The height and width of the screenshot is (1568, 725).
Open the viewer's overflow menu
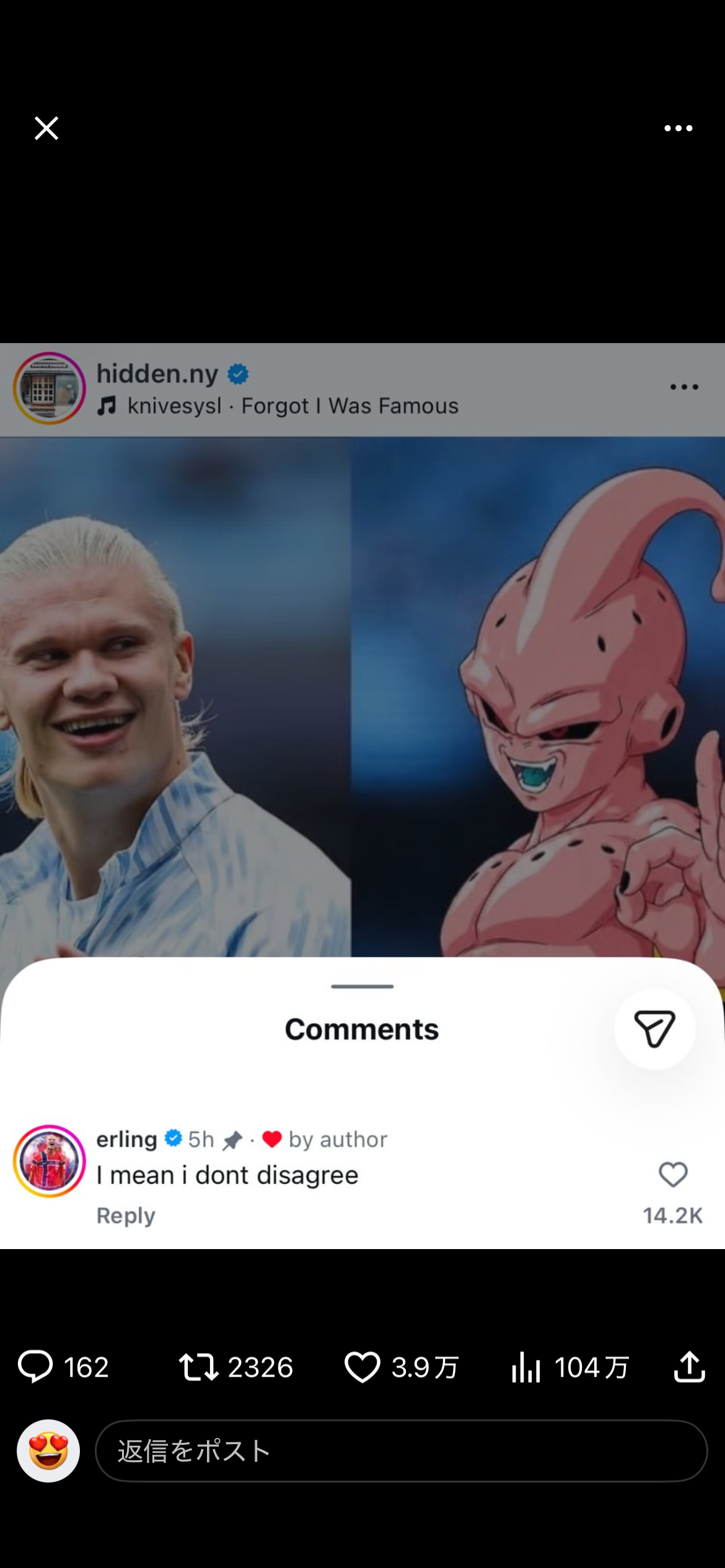(x=678, y=128)
